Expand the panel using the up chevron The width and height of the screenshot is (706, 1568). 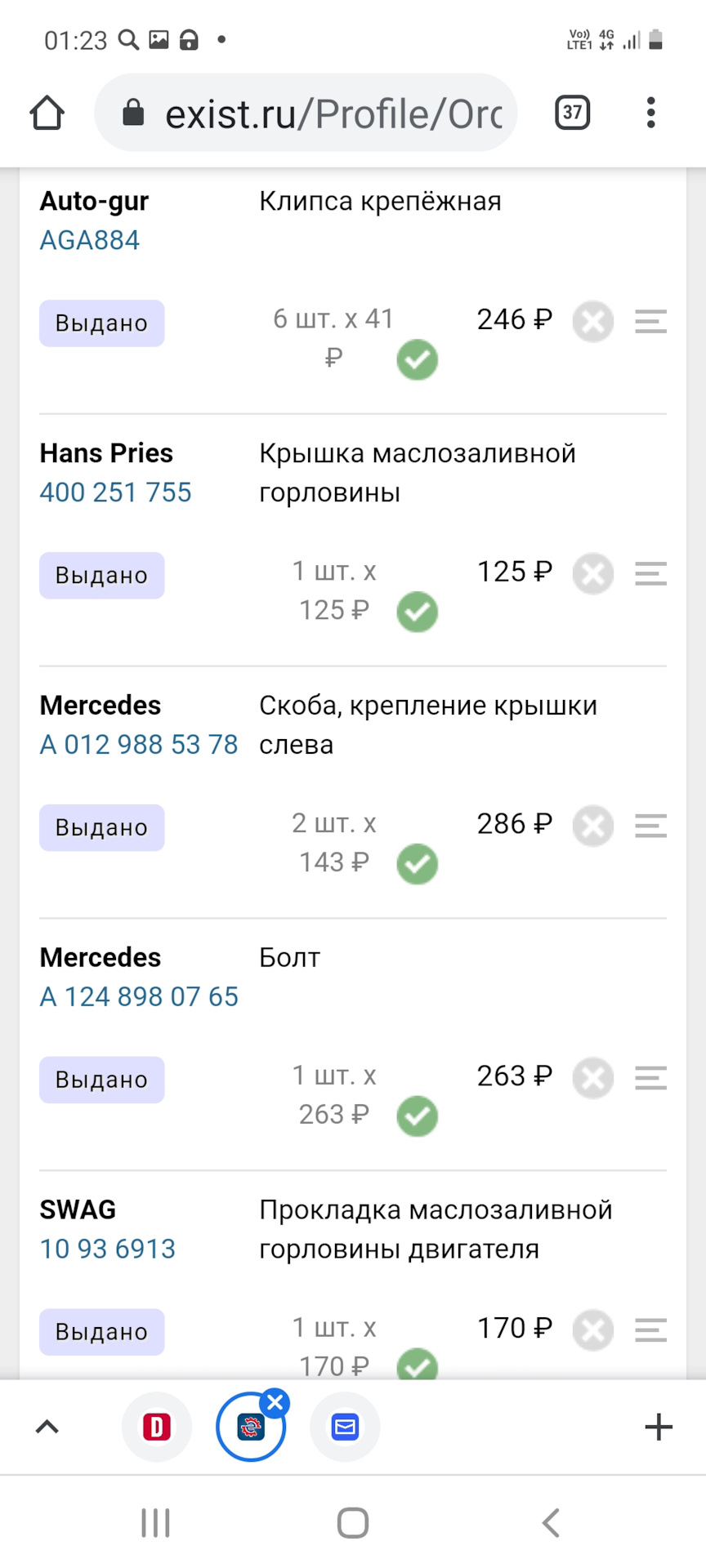tap(47, 1427)
